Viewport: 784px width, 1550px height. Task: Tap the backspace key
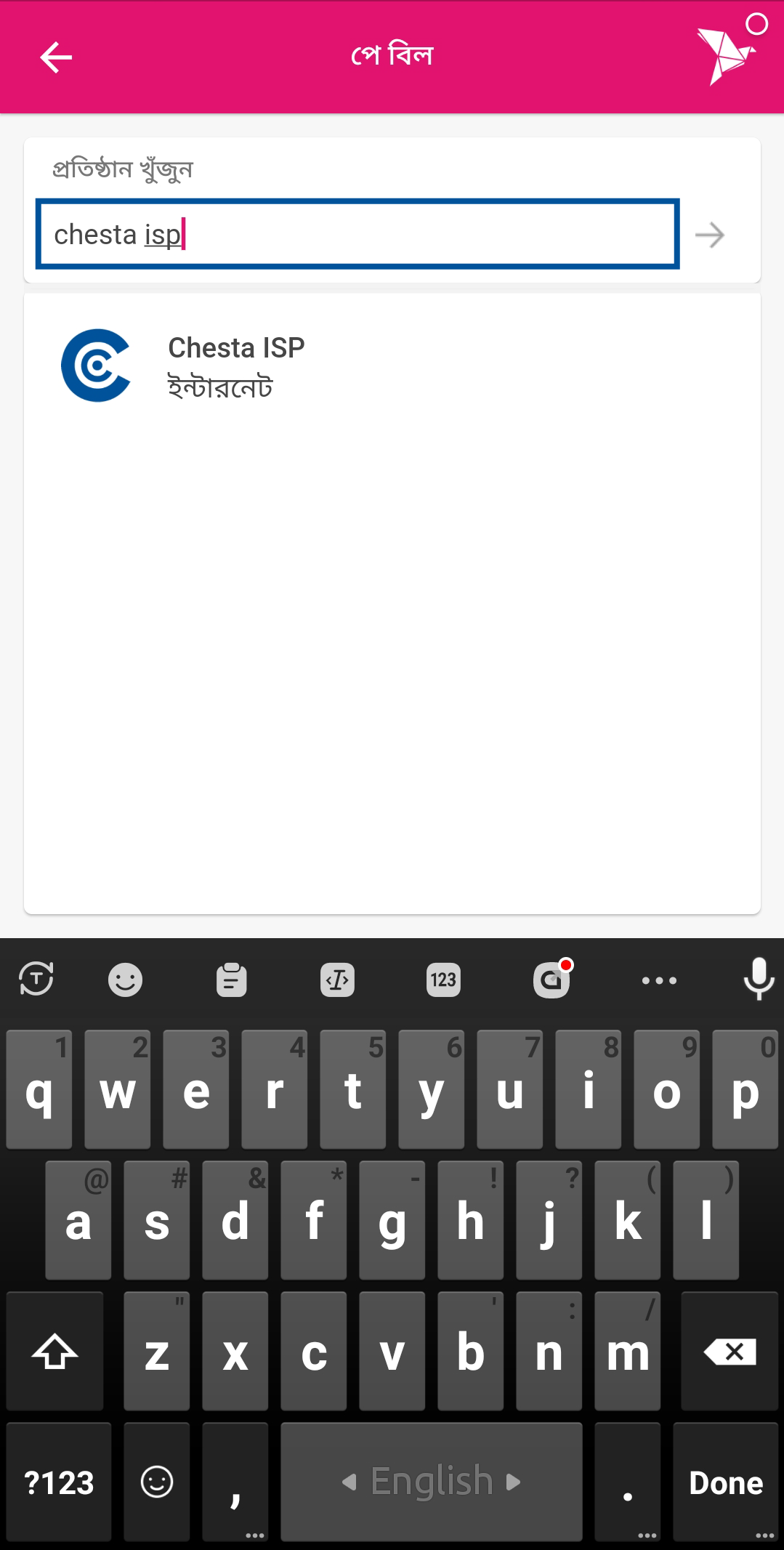coord(730,1352)
